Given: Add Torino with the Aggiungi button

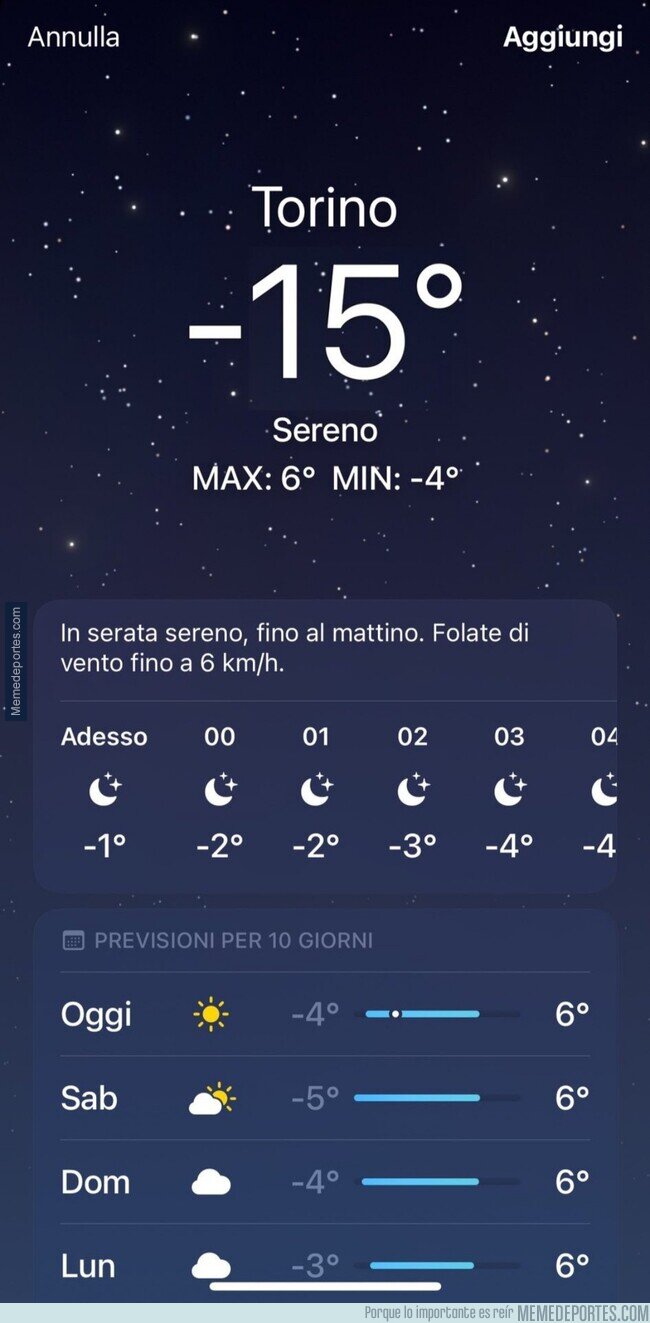Looking at the screenshot, I should click(562, 37).
